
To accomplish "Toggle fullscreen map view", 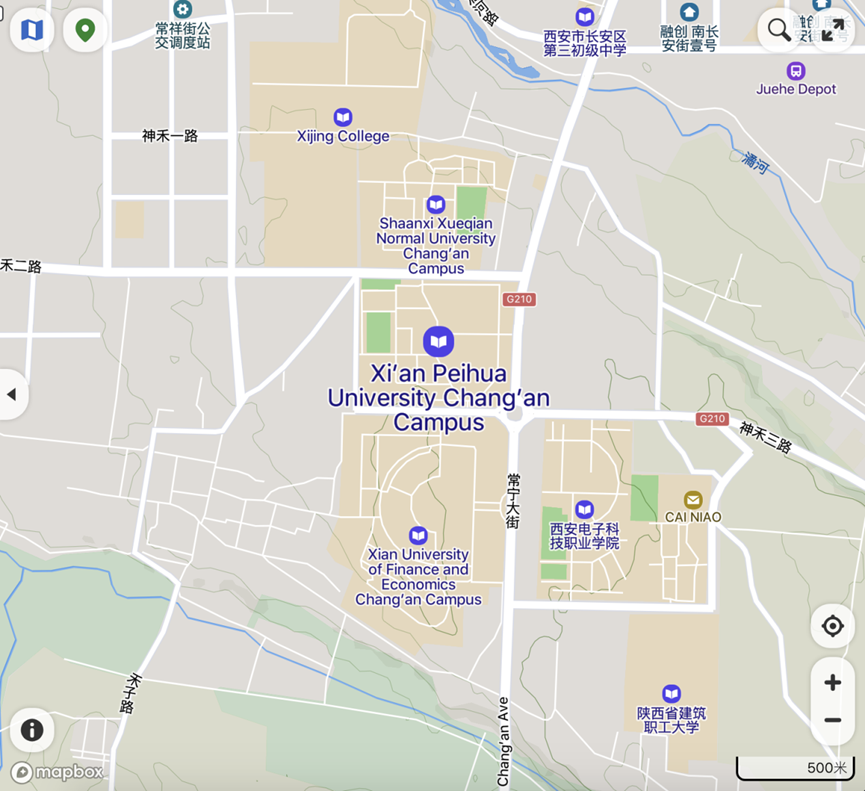I will click(833, 30).
